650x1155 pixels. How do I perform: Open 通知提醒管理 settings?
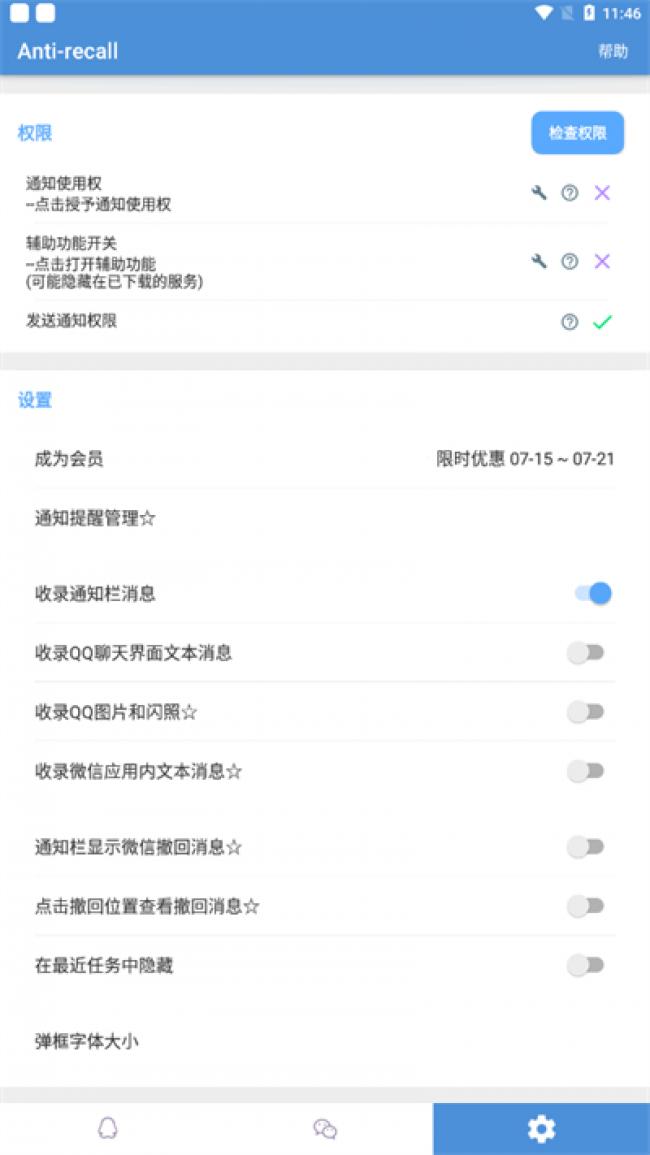click(324, 518)
